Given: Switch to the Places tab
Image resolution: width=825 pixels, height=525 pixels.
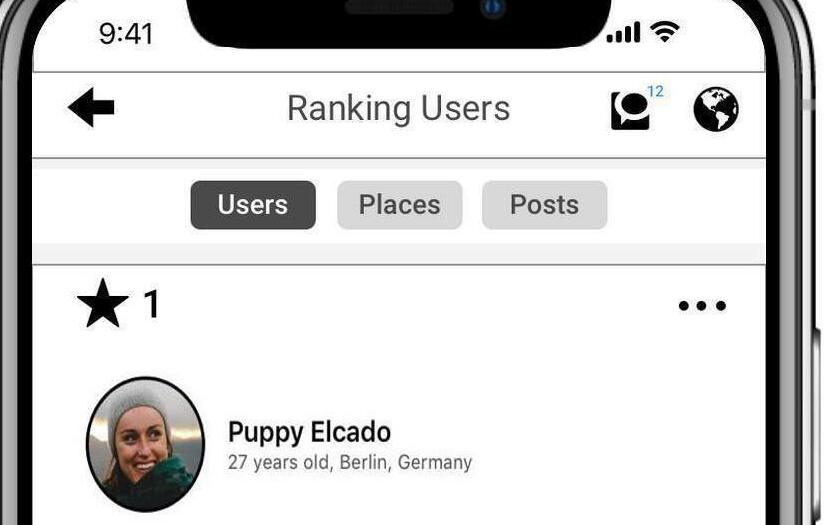Looking at the screenshot, I should pyautogui.click(x=399, y=205).
